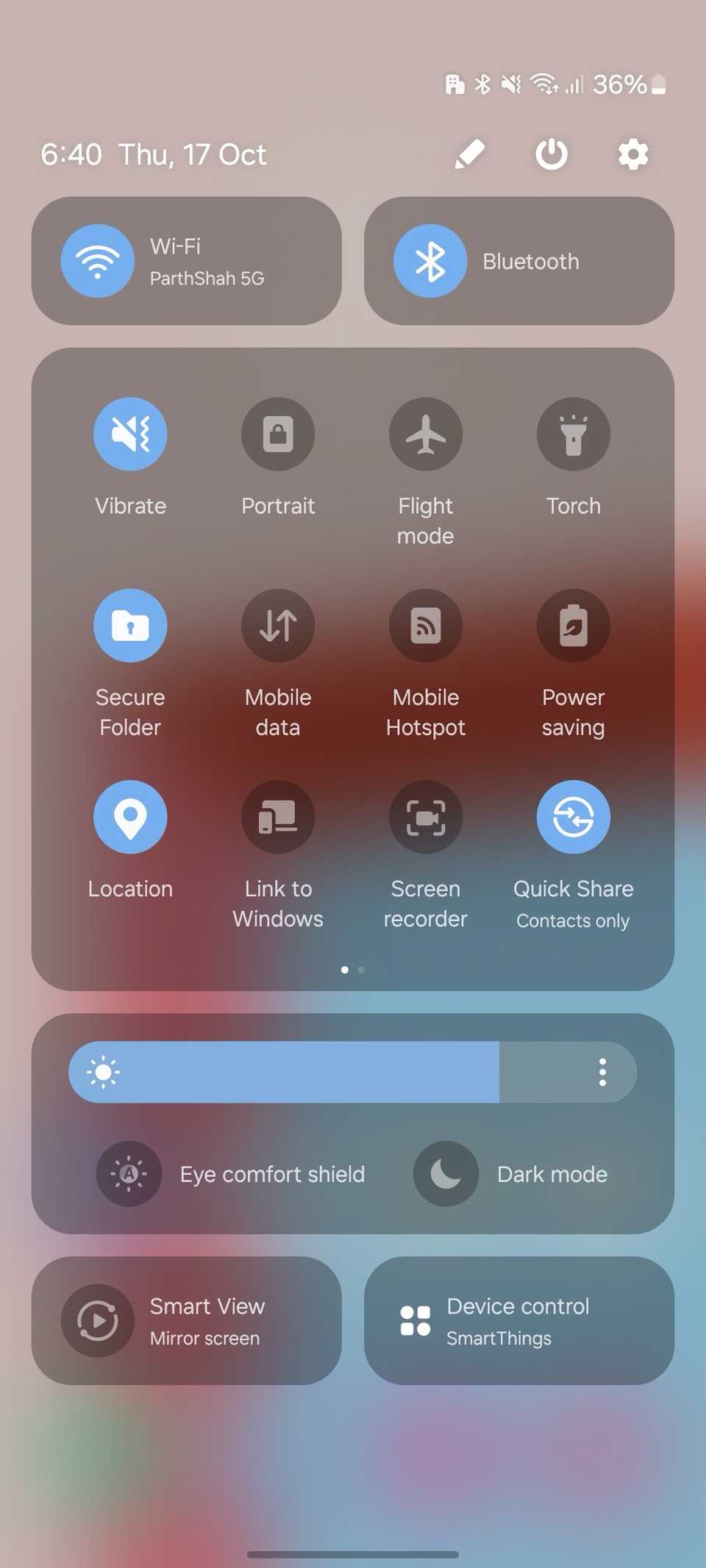Disable Location
Screen dimensions: 706x1568
(x=130, y=817)
